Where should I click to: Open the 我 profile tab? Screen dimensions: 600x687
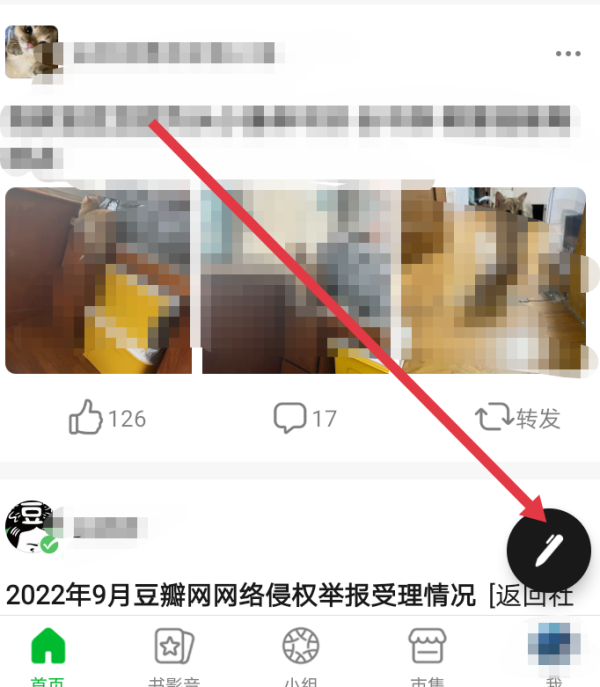(553, 655)
